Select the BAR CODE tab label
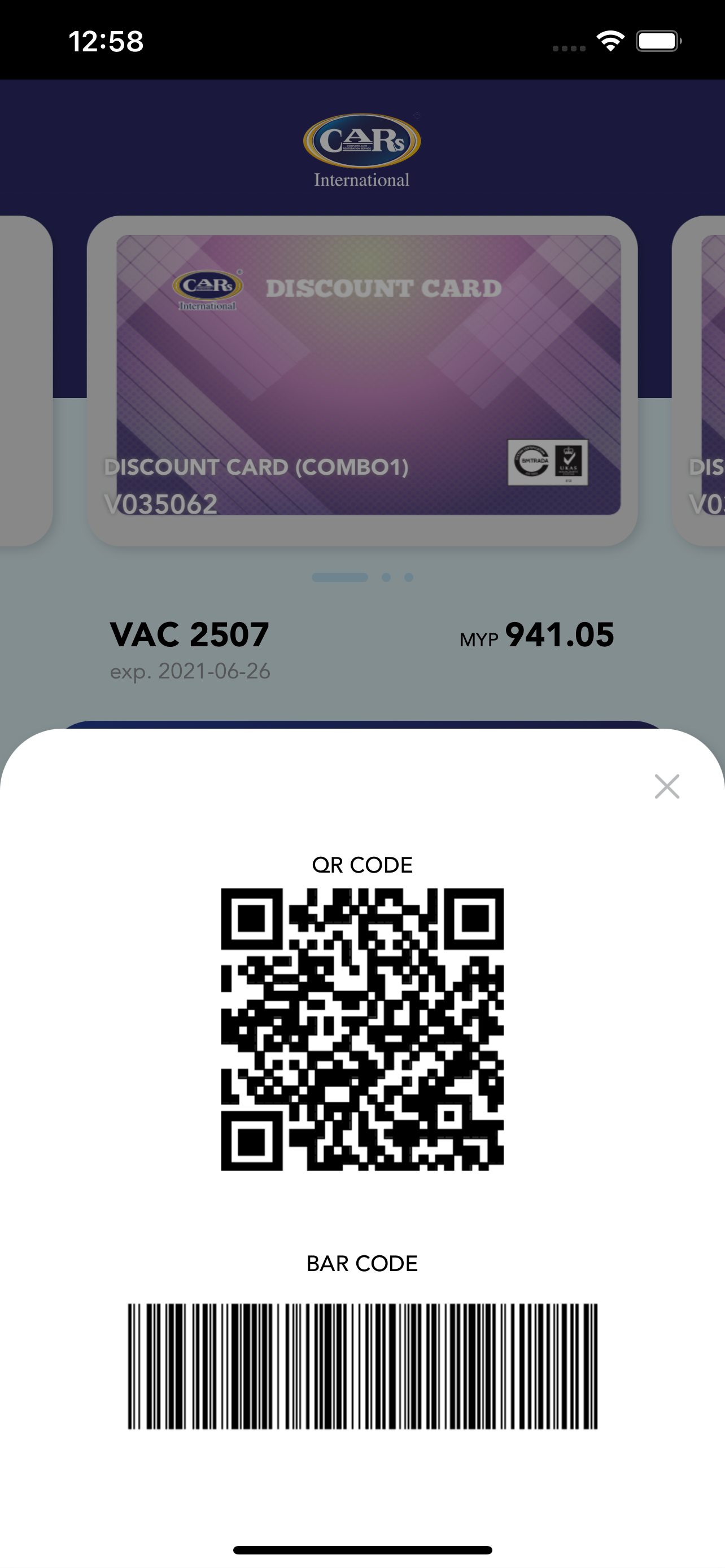This screenshot has height=1568, width=725. click(x=362, y=1263)
